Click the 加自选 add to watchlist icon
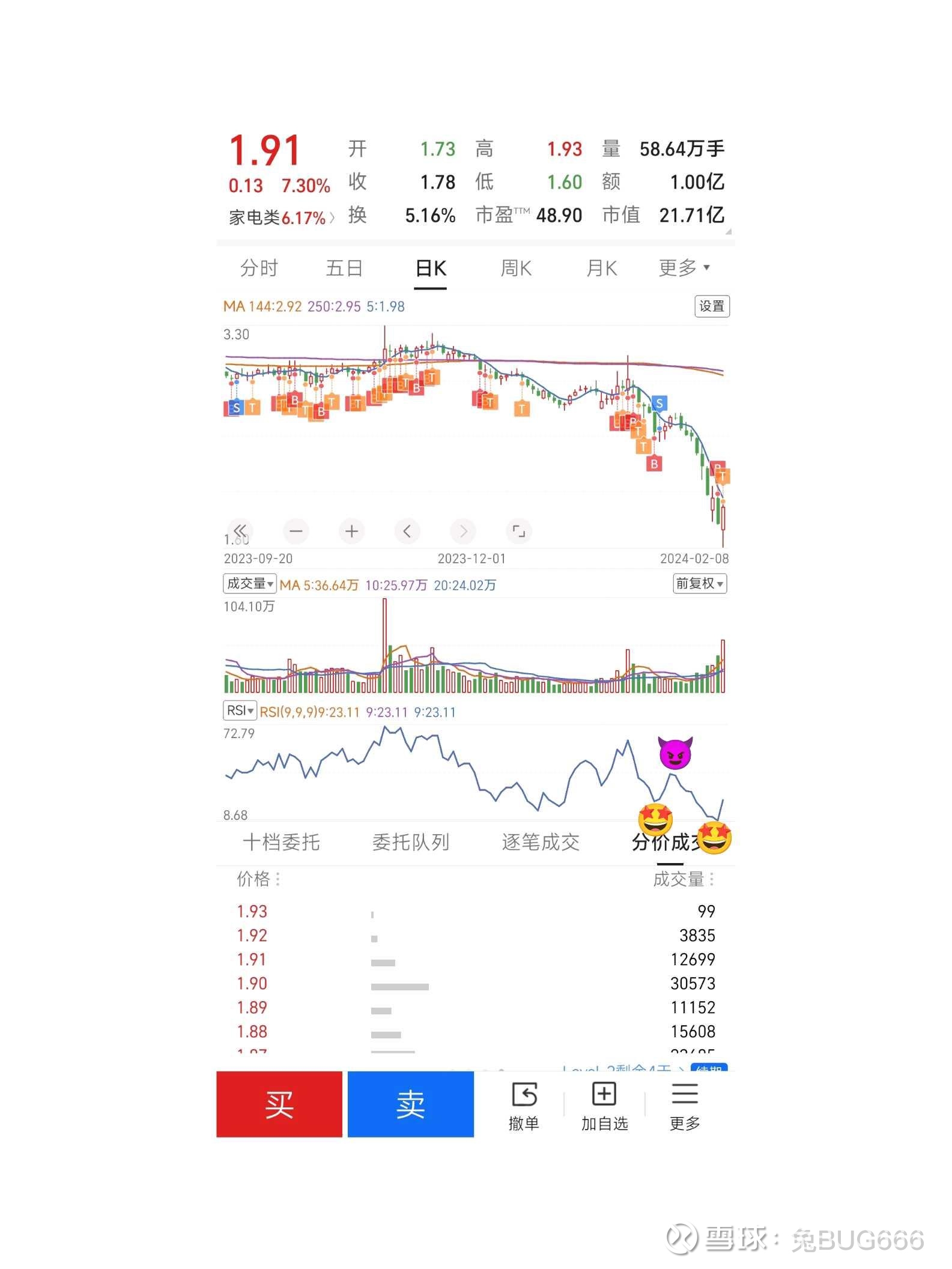 [604, 1094]
